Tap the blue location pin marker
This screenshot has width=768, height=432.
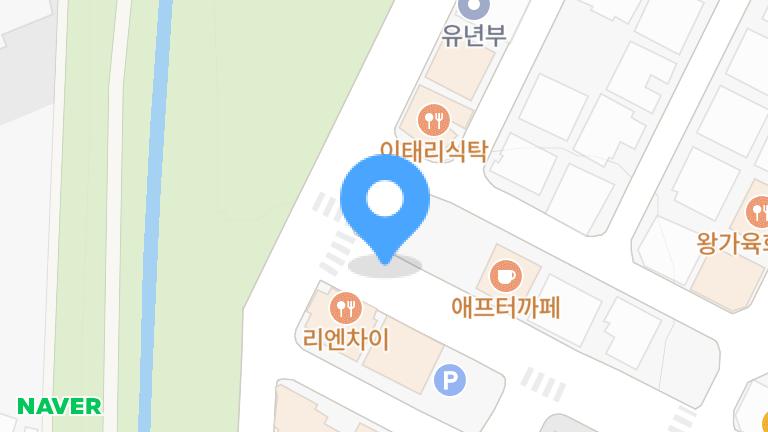[385, 205]
